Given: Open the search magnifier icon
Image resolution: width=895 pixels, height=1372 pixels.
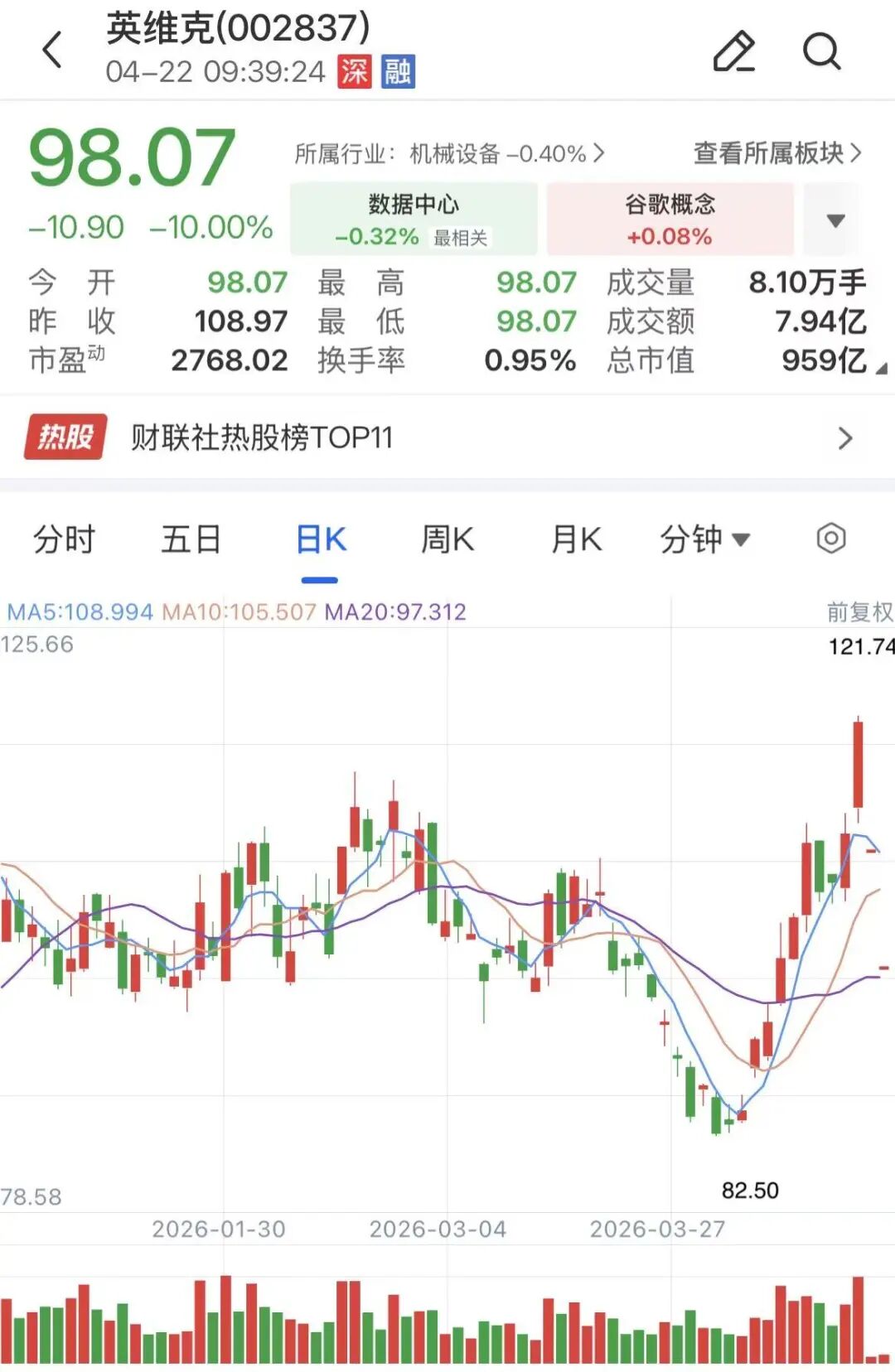Looking at the screenshot, I should [x=821, y=51].
